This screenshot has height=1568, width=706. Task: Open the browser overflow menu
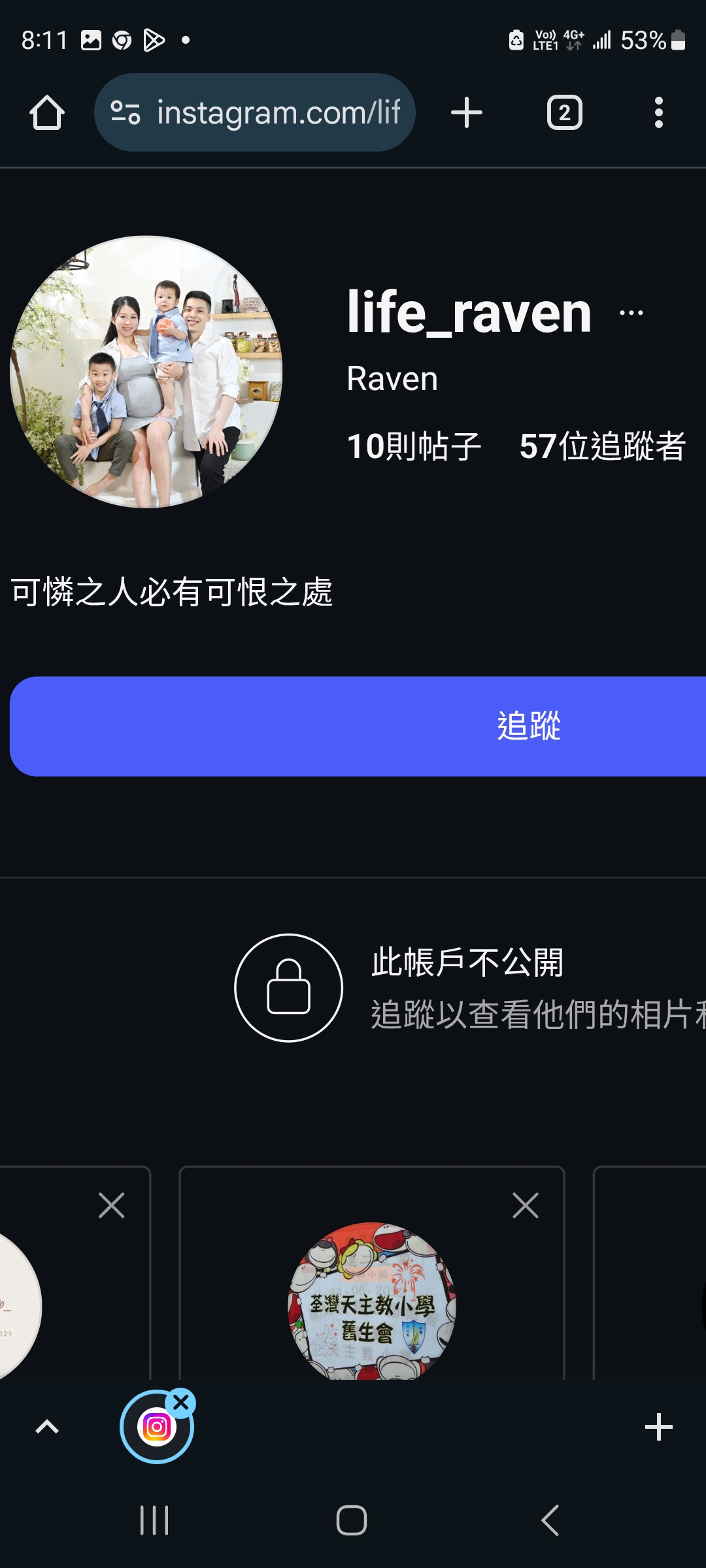658,113
